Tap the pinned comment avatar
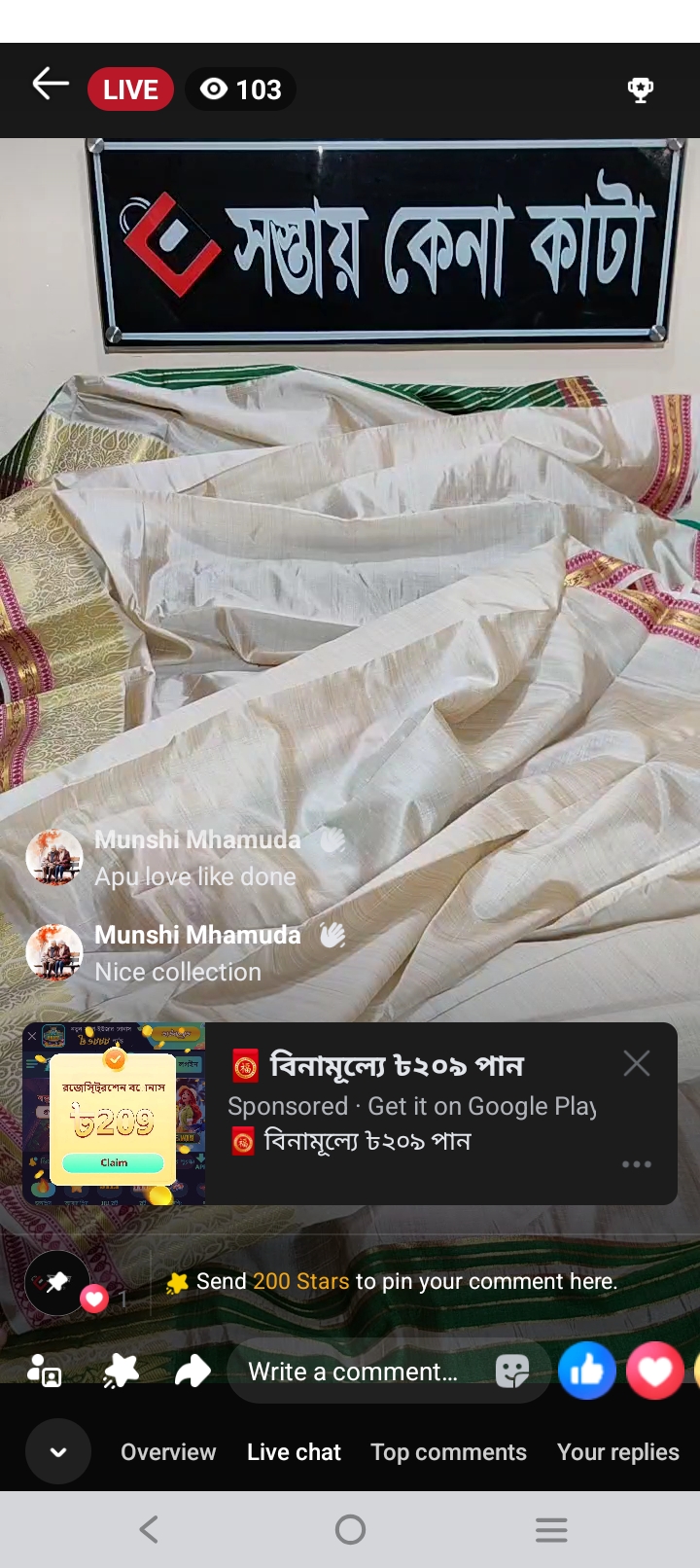The width and height of the screenshot is (700, 1568). click(56, 1283)
